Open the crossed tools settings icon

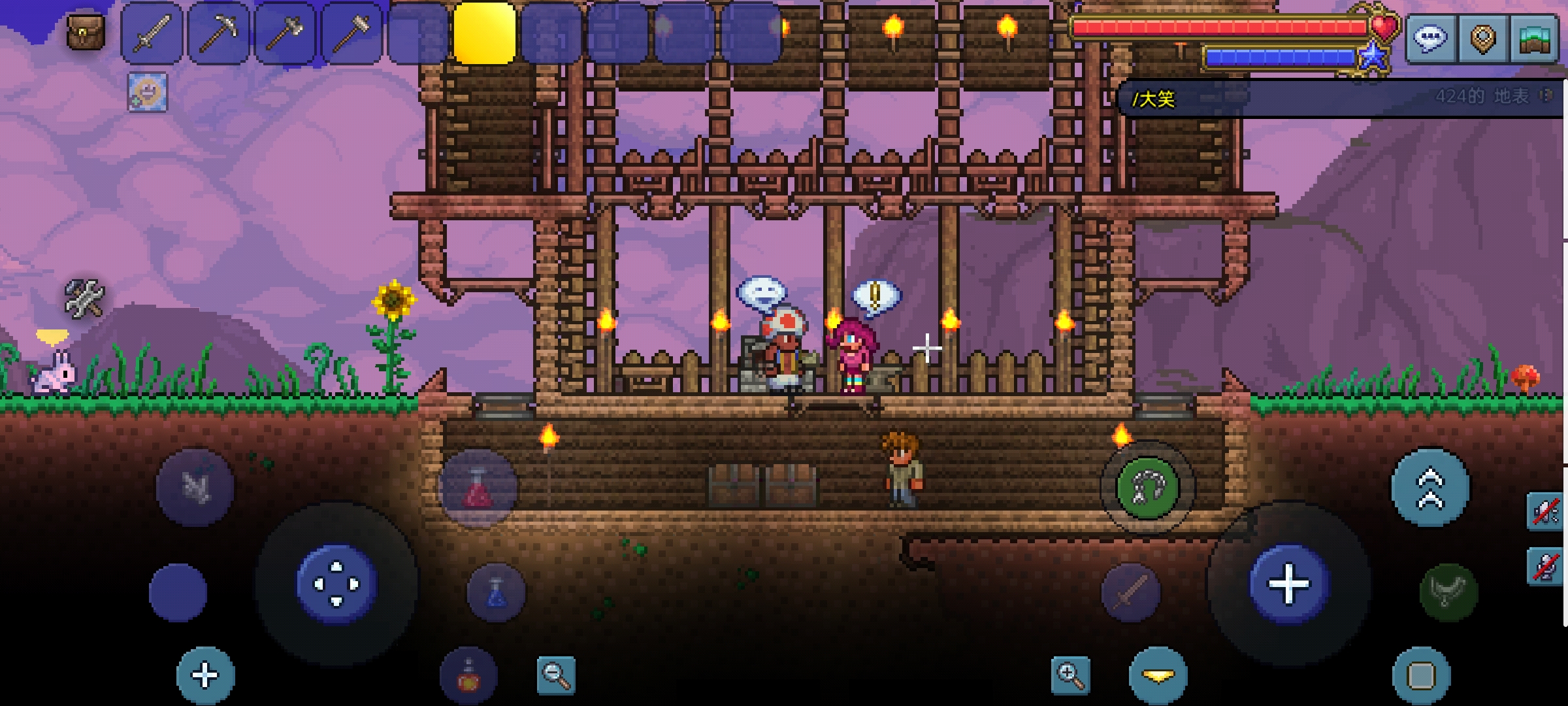(84, 299)
